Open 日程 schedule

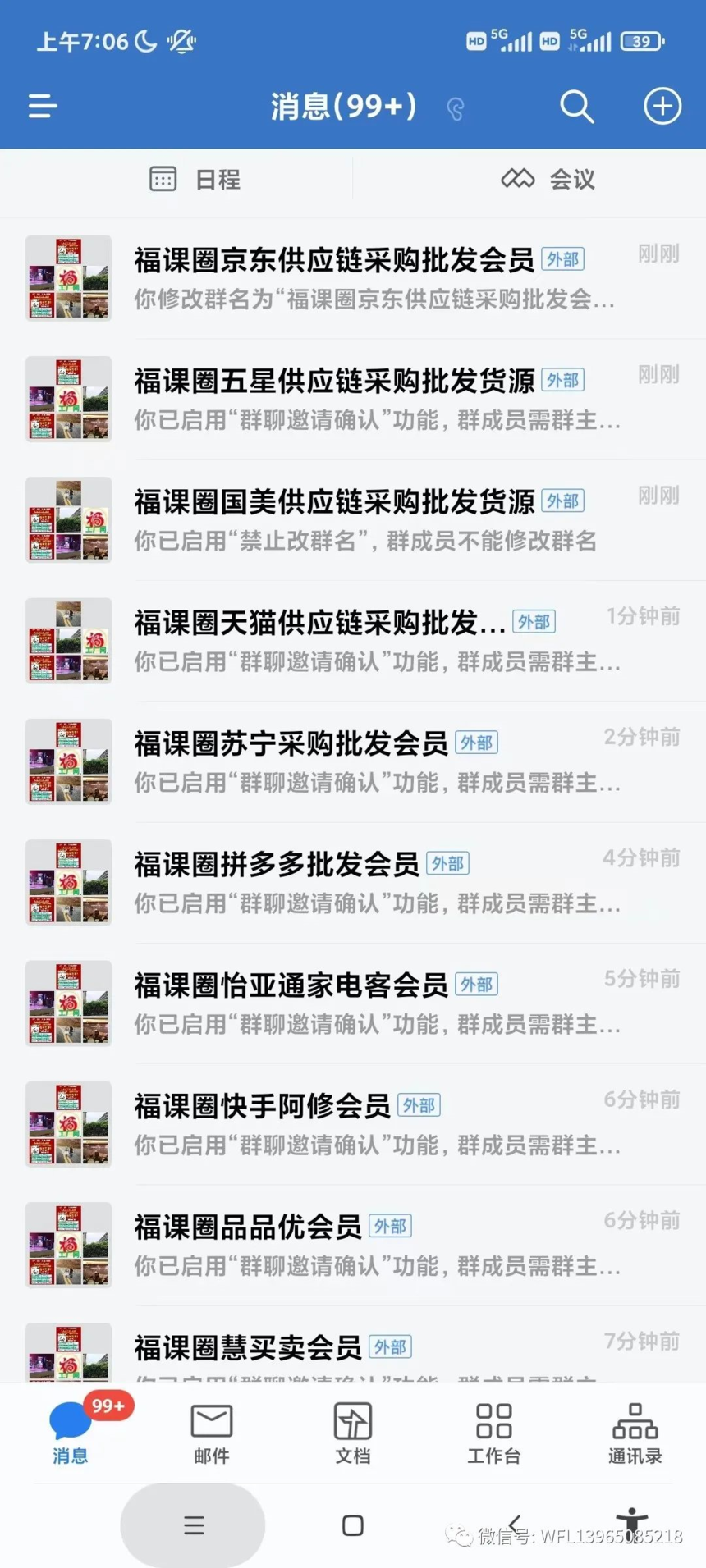[x=195, y=179]
